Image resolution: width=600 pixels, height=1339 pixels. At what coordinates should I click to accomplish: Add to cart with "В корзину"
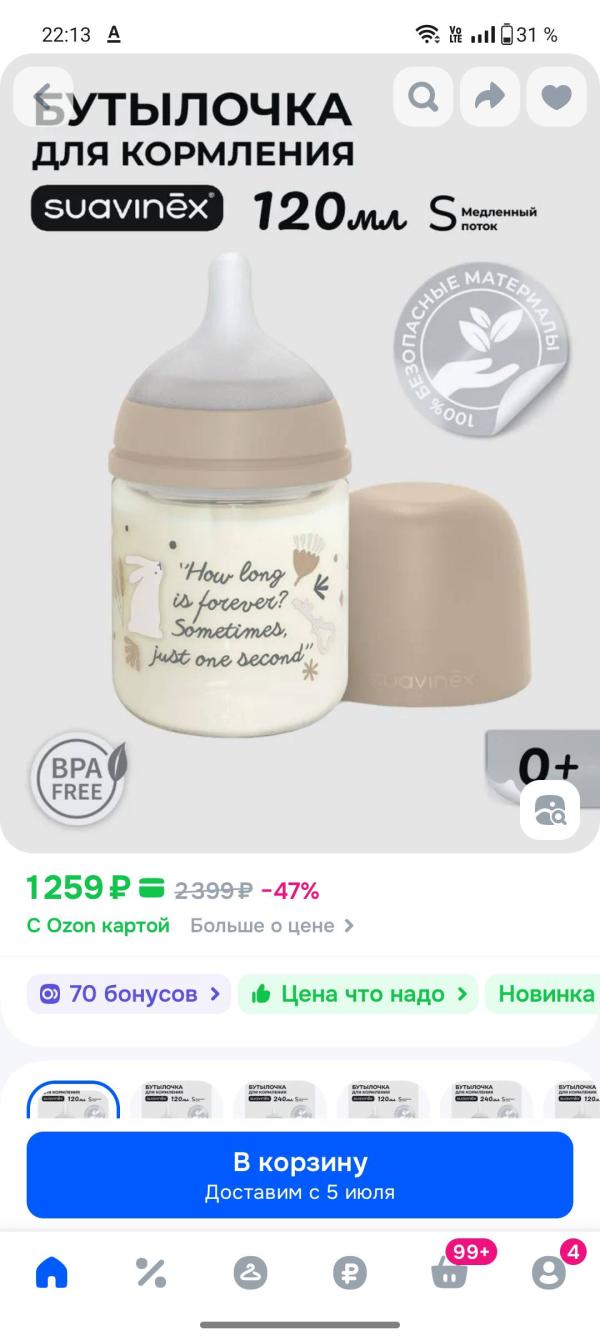pos(300,1175)
